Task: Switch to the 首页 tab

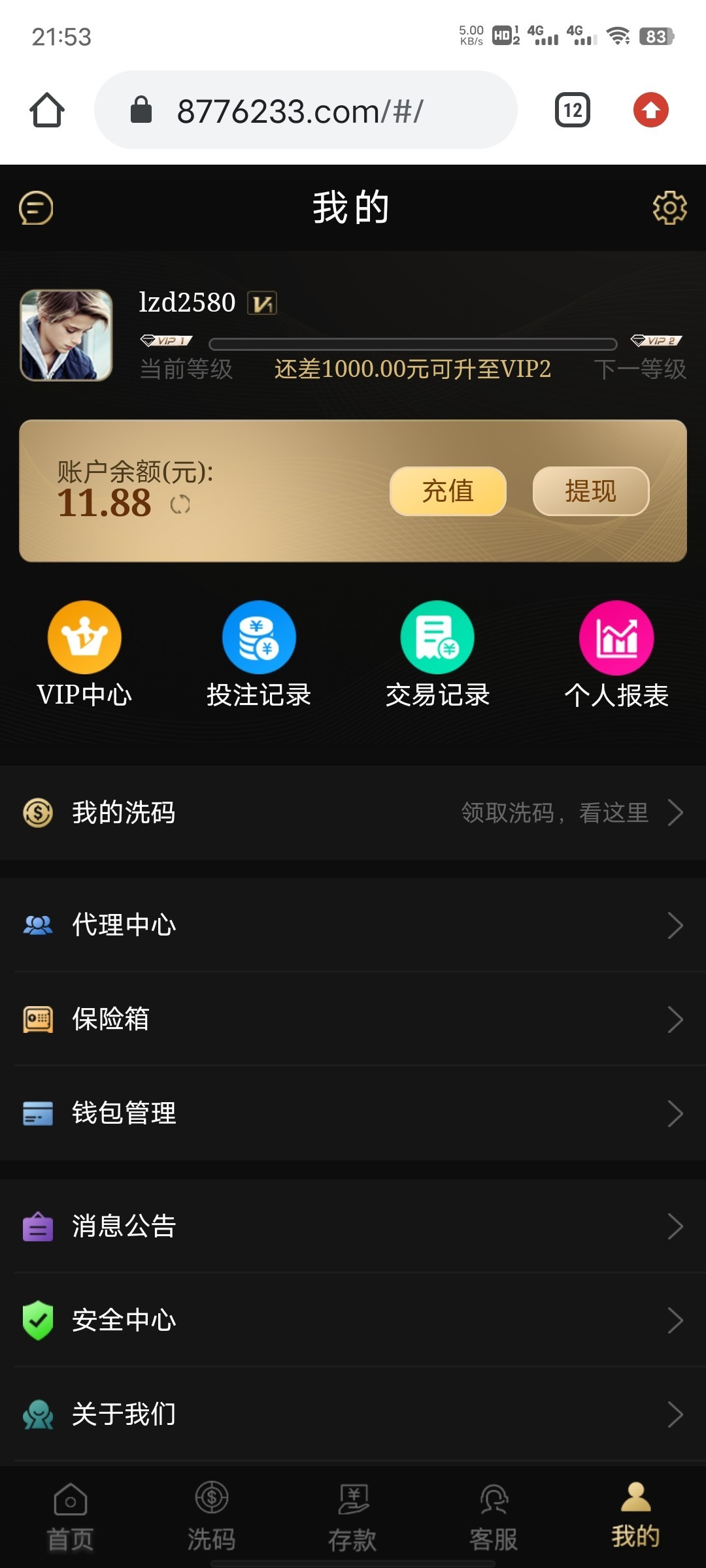Action: (71, 1516)
